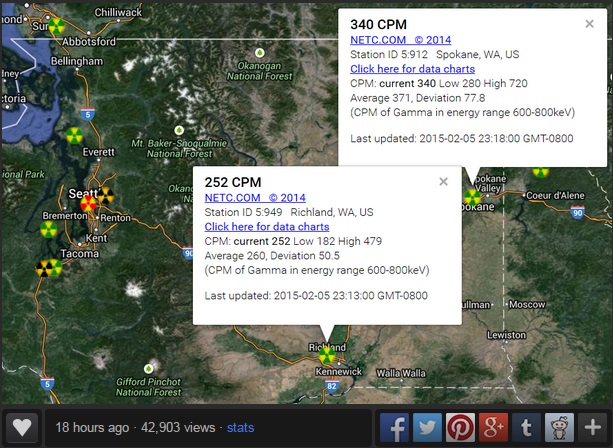The height and width of the screenshot is (448, 613).
Task: Share the image on Google Plus
Action: click(x=494, y=428)
